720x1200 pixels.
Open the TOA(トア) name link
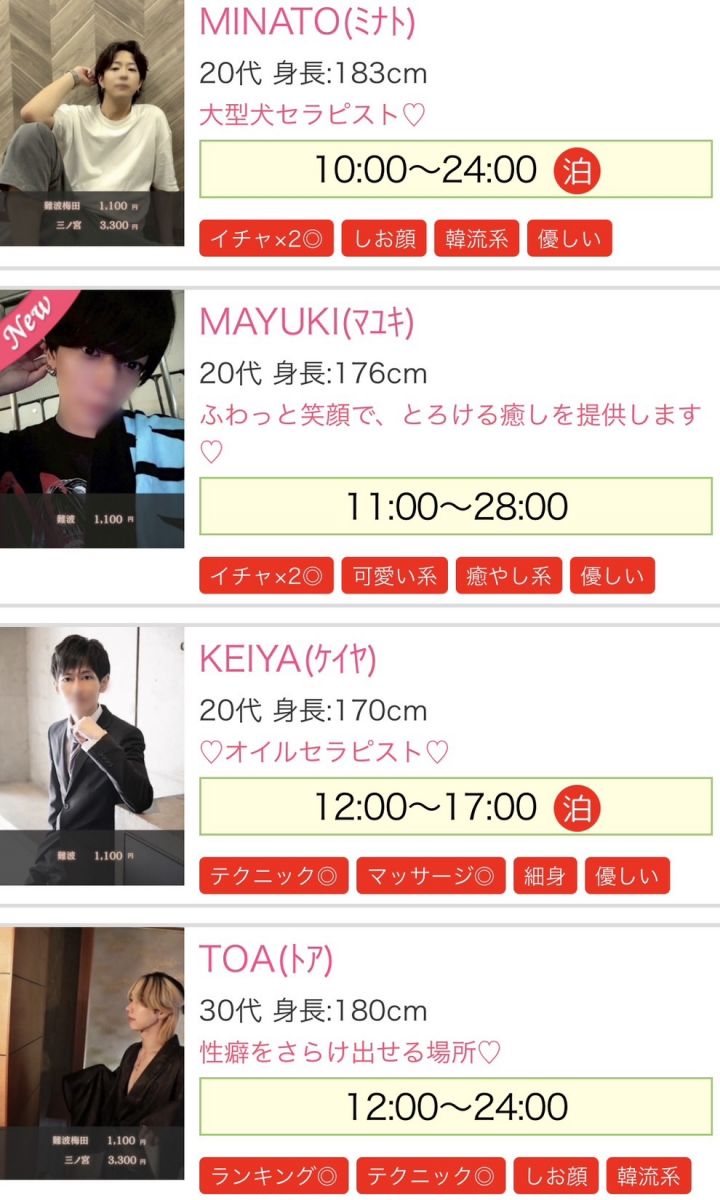266,959
